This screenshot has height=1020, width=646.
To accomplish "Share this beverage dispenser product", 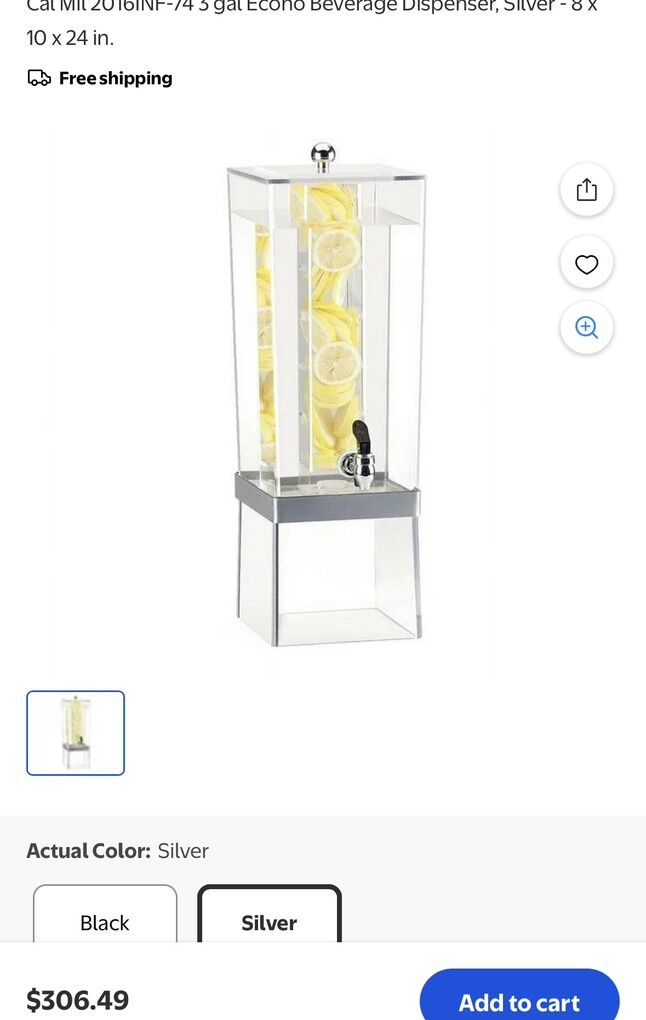I will [x=586, y=190].
